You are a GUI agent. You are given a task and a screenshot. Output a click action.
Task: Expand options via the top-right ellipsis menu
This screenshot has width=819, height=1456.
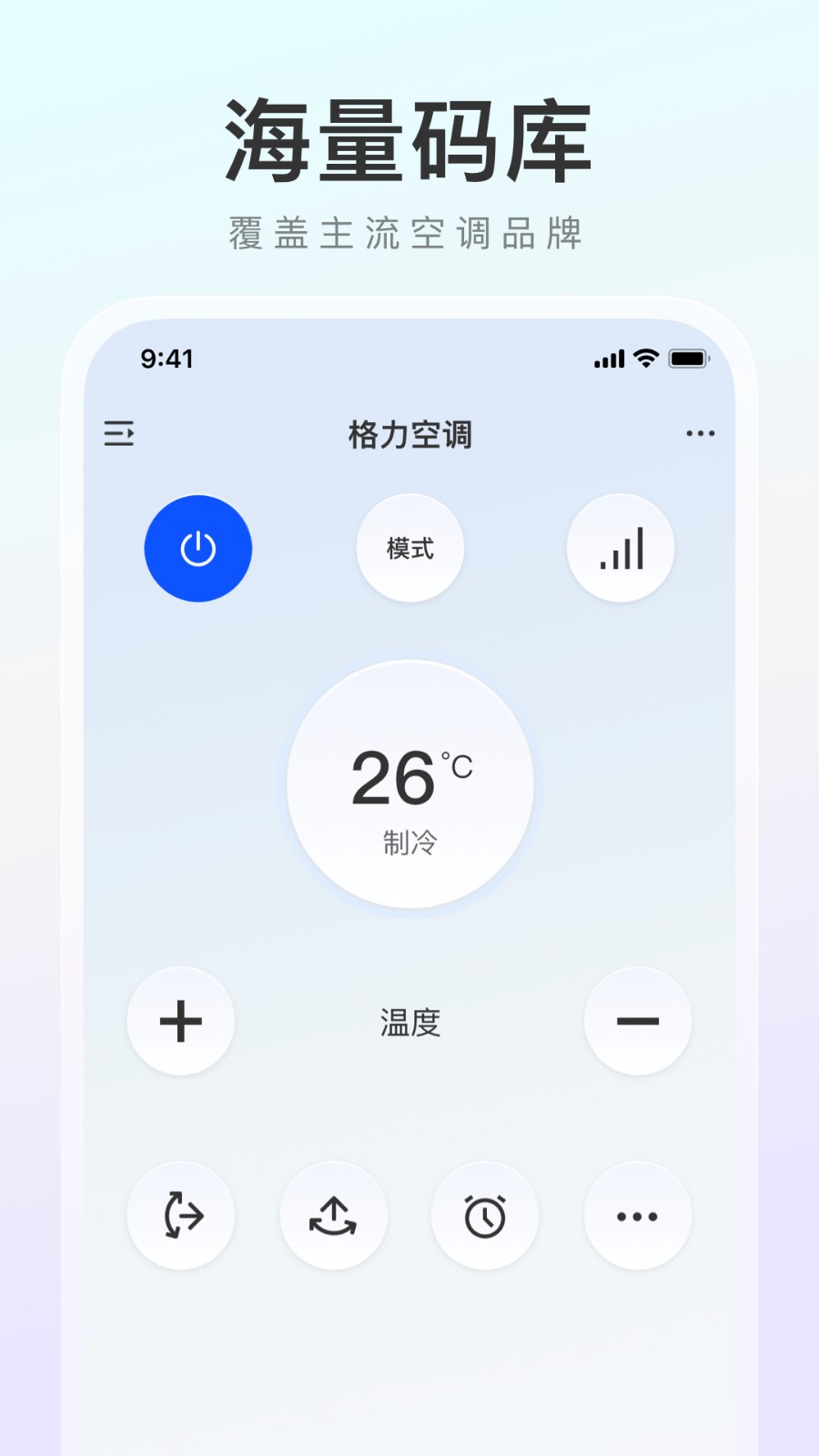(x=701, y=434)
